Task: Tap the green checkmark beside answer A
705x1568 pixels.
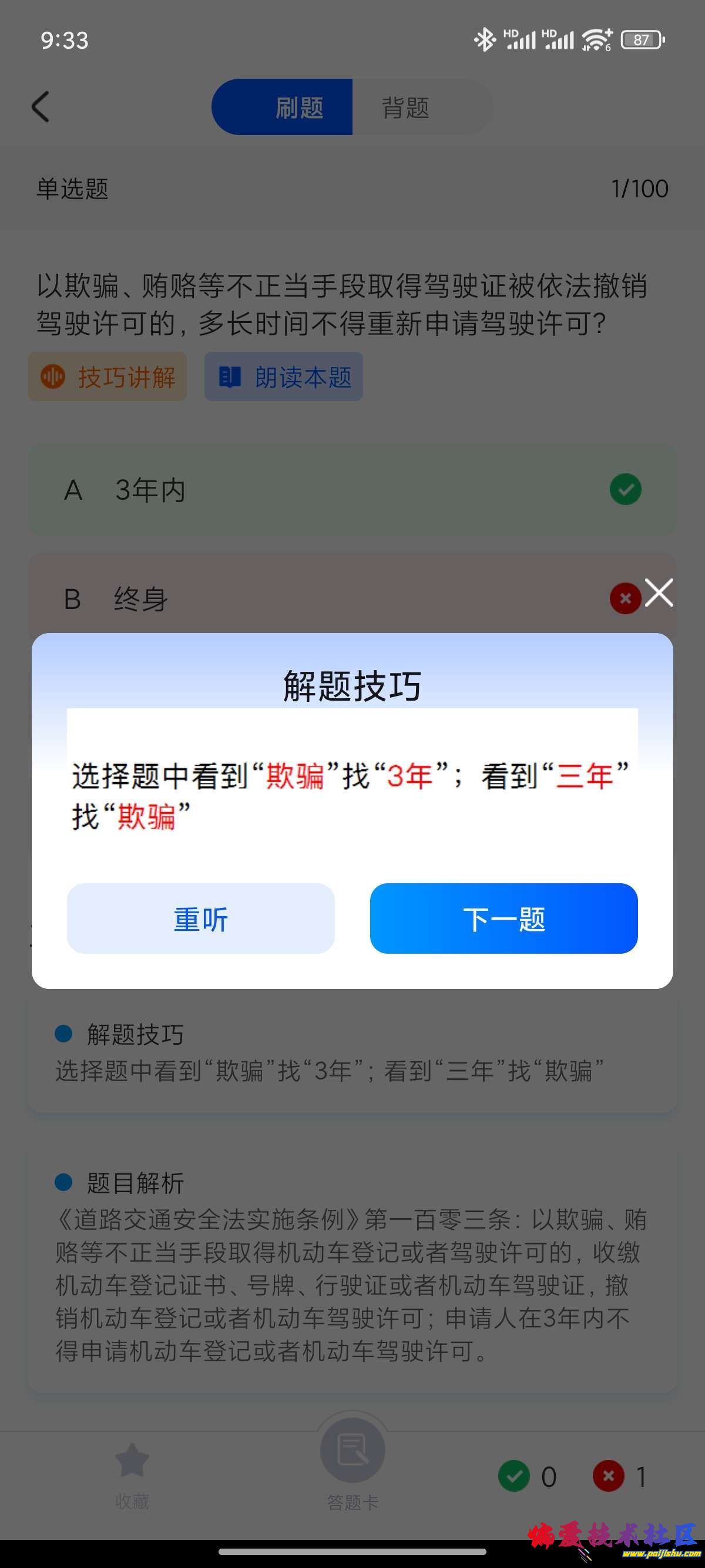Action: point(625,490)
